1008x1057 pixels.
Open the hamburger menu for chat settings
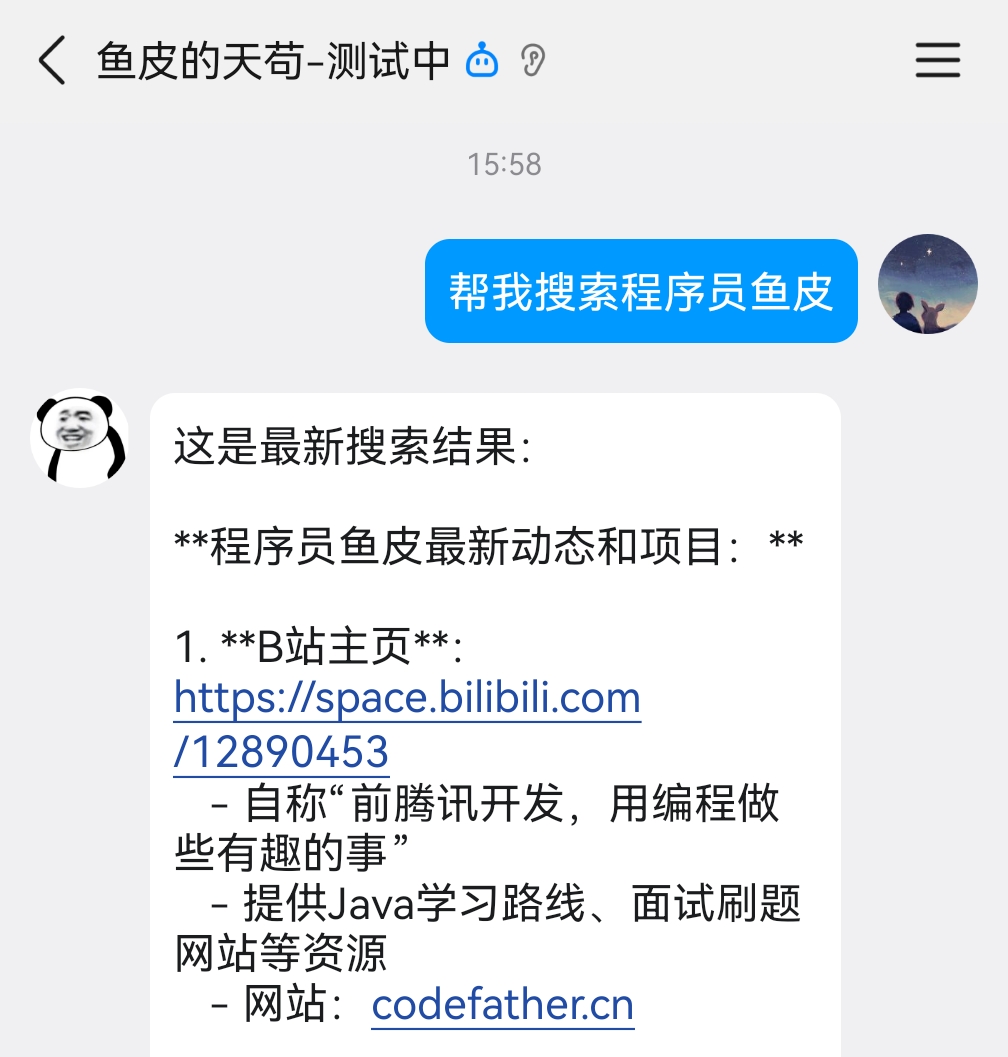(937, 62)
